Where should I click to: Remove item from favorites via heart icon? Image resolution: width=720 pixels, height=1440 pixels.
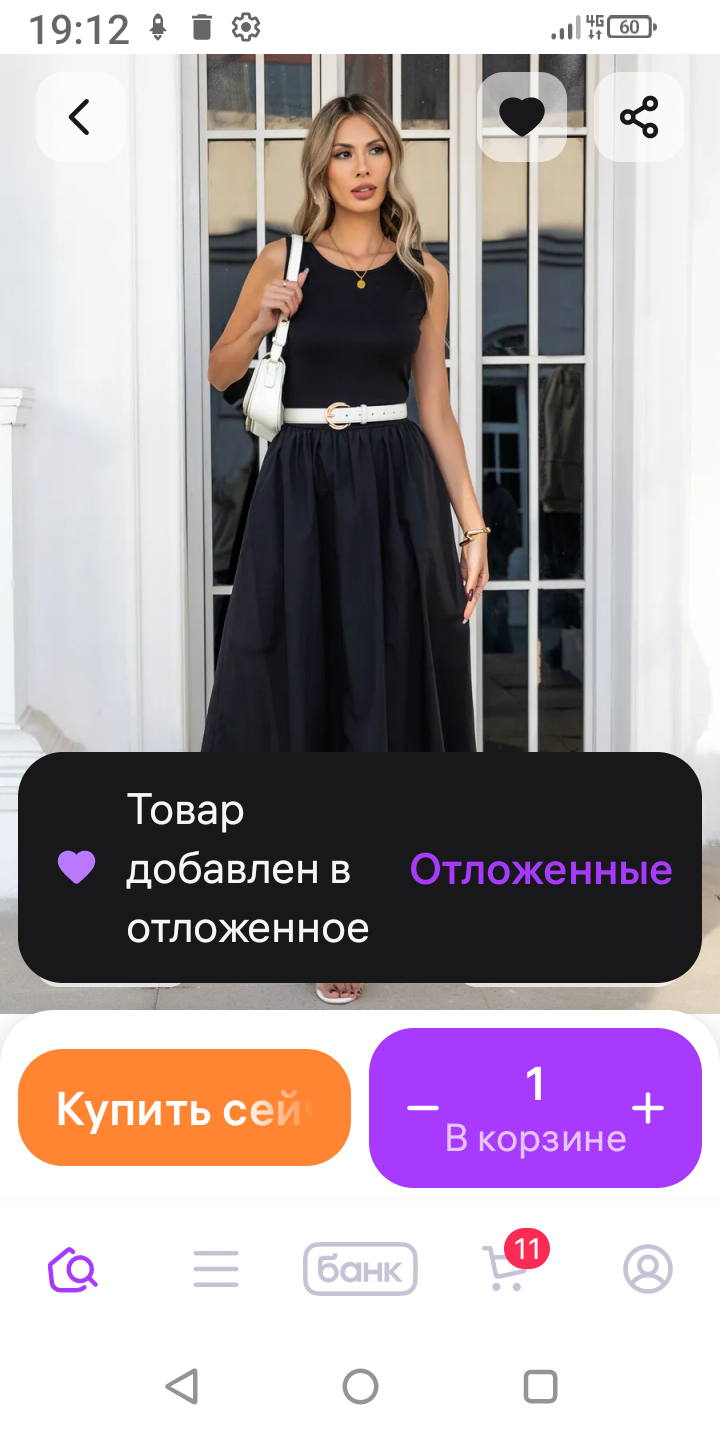tap(521, 117)
